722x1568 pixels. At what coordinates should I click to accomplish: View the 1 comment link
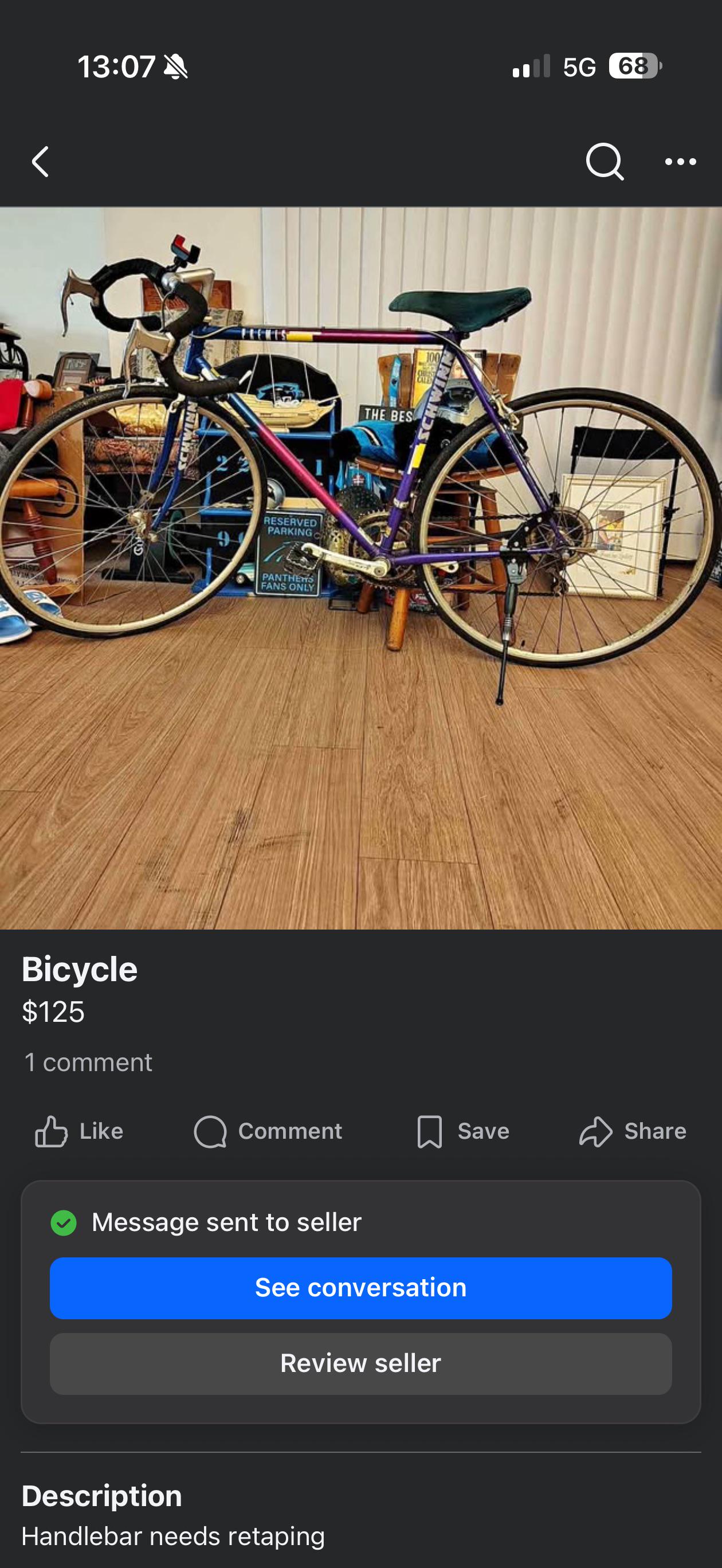88,1063
